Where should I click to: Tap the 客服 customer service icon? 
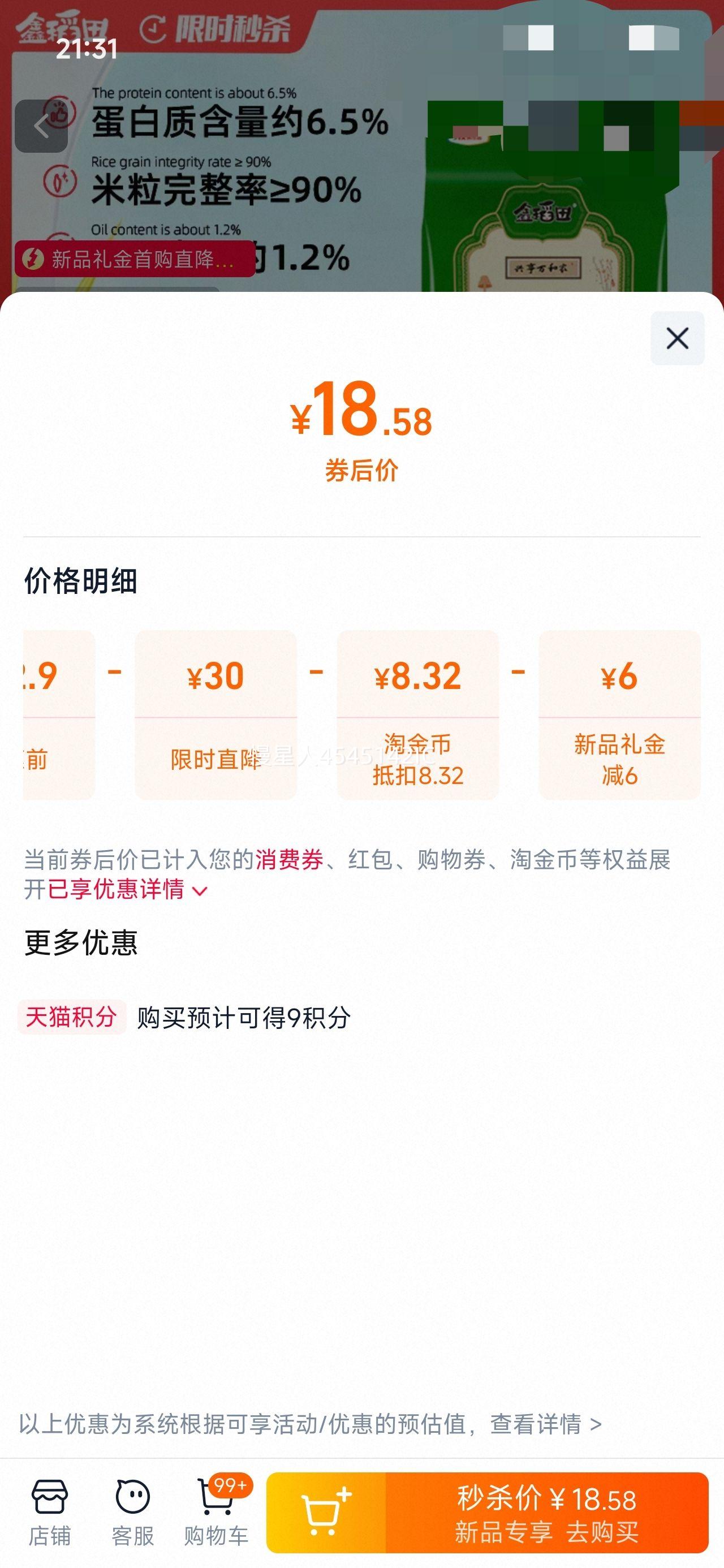[133, 1510]
